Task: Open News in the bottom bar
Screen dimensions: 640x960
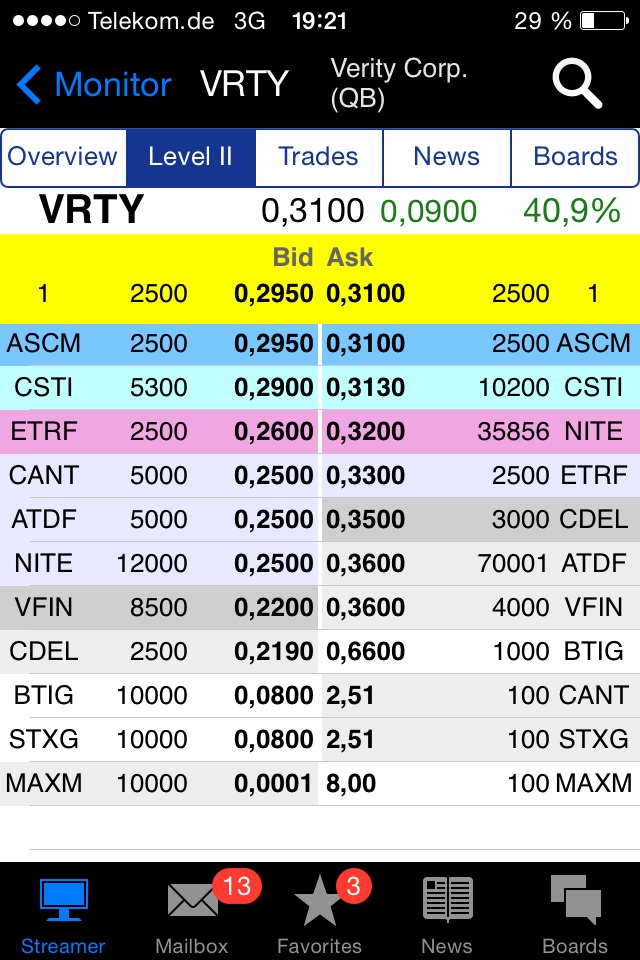Action: [447, 912]
